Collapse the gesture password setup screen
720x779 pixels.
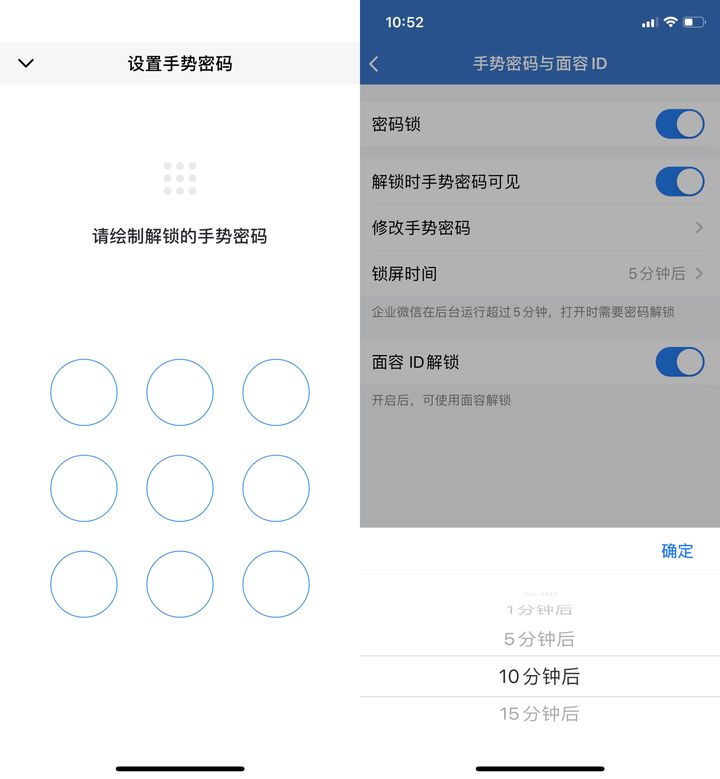tap(26, 63)
